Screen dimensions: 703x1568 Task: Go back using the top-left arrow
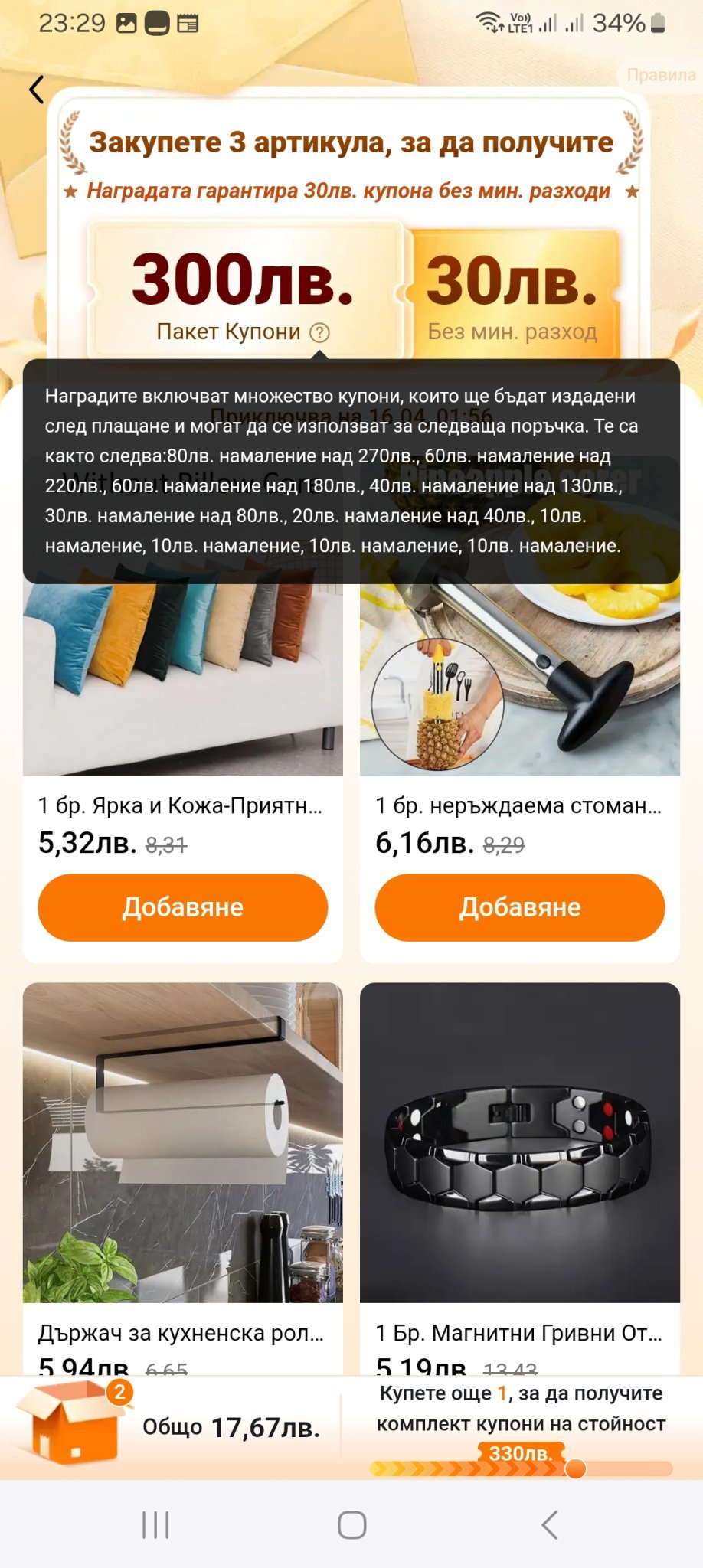(x=36, y=90)
